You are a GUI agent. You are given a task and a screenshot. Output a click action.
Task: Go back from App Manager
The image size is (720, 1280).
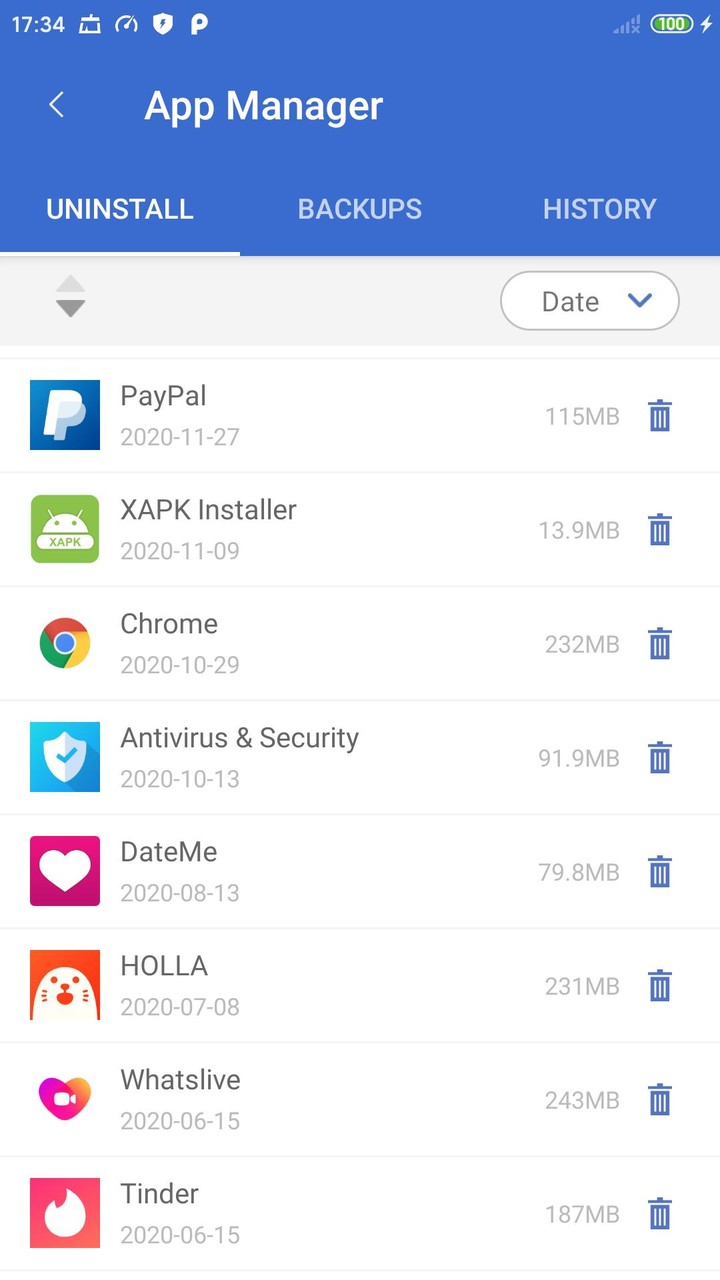[x=57, y=105]
